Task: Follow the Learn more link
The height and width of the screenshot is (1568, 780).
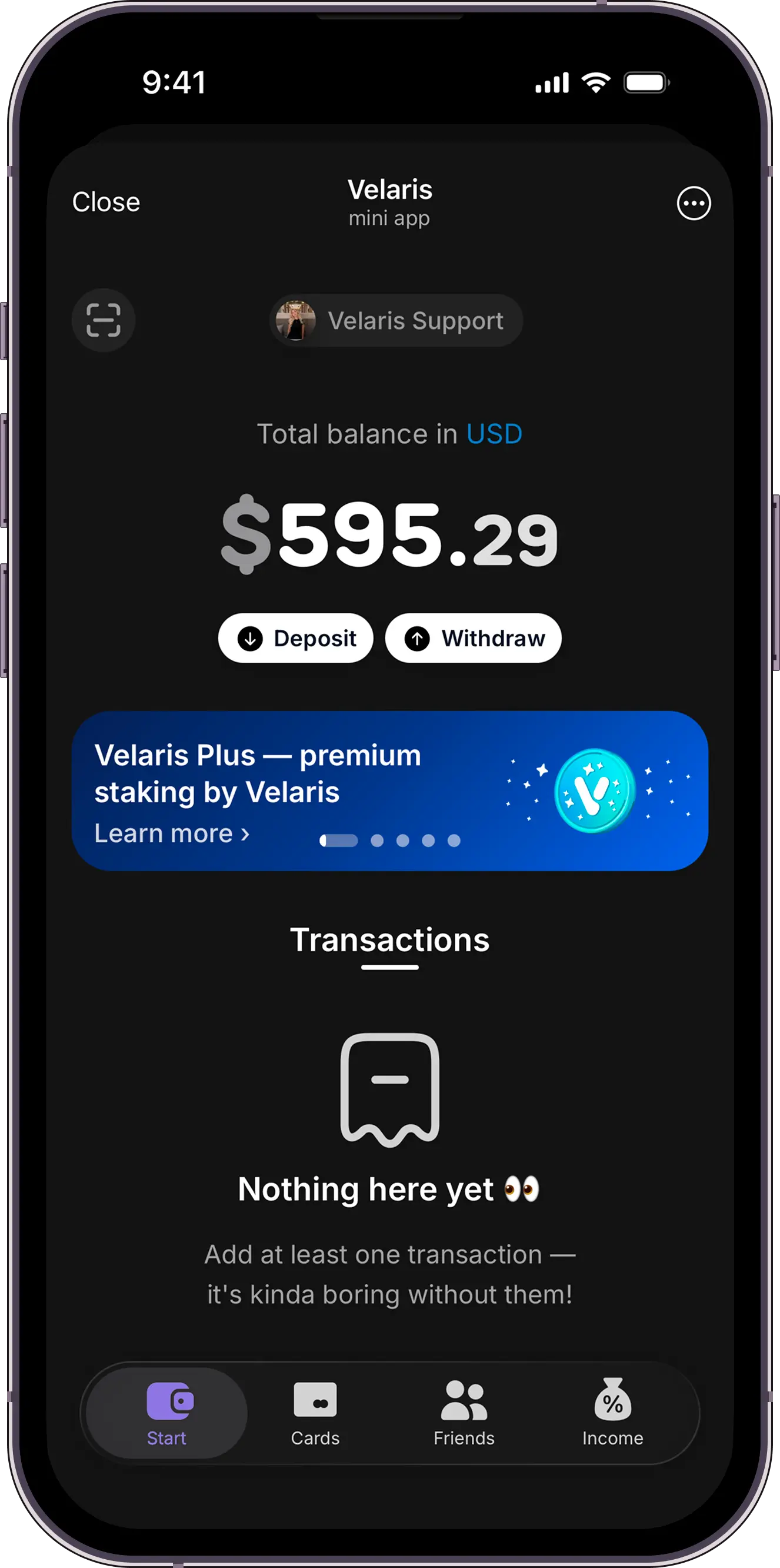Action: (x=172, y=833)
